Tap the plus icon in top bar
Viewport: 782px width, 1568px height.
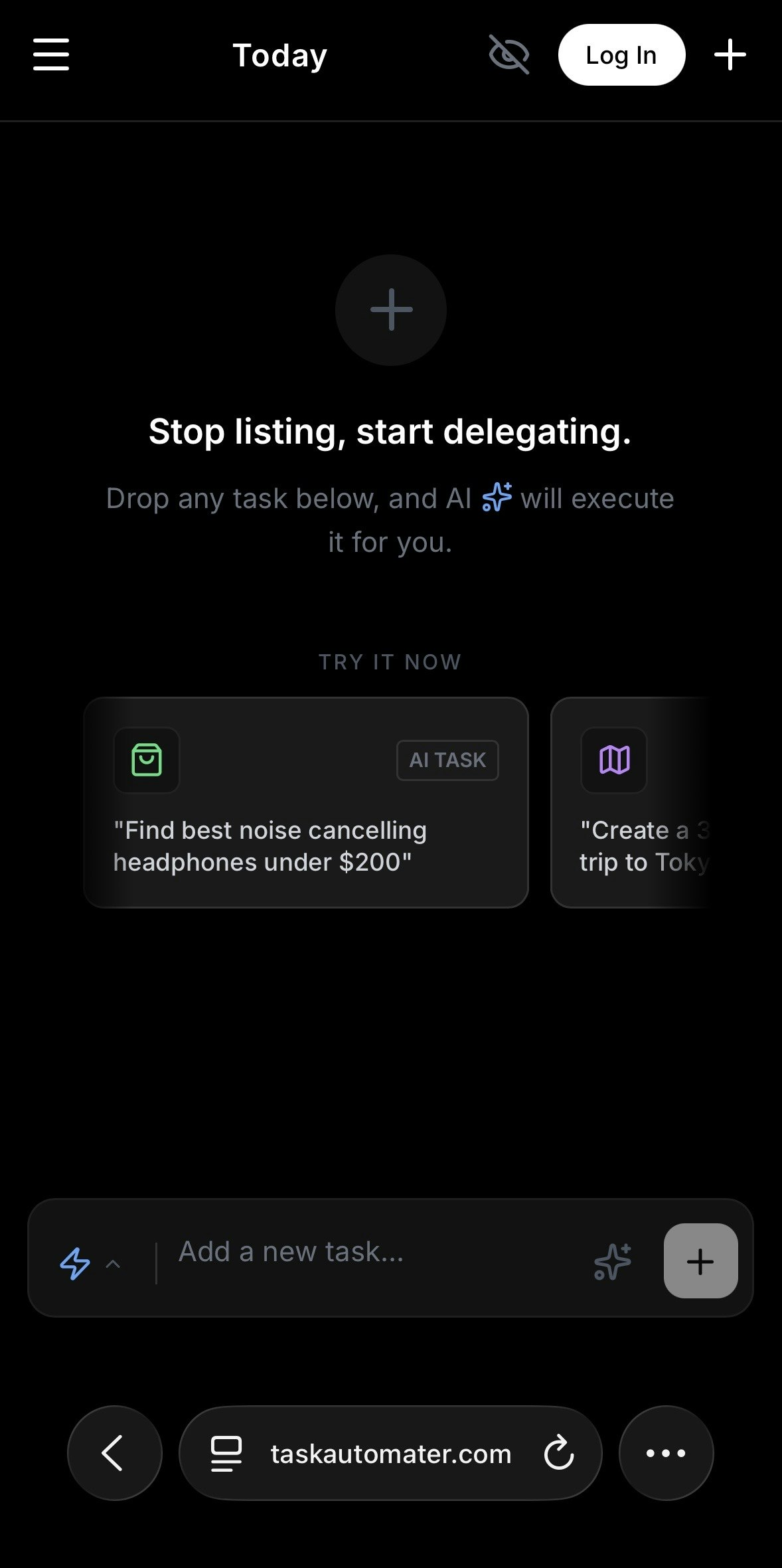tap(730, 54)
